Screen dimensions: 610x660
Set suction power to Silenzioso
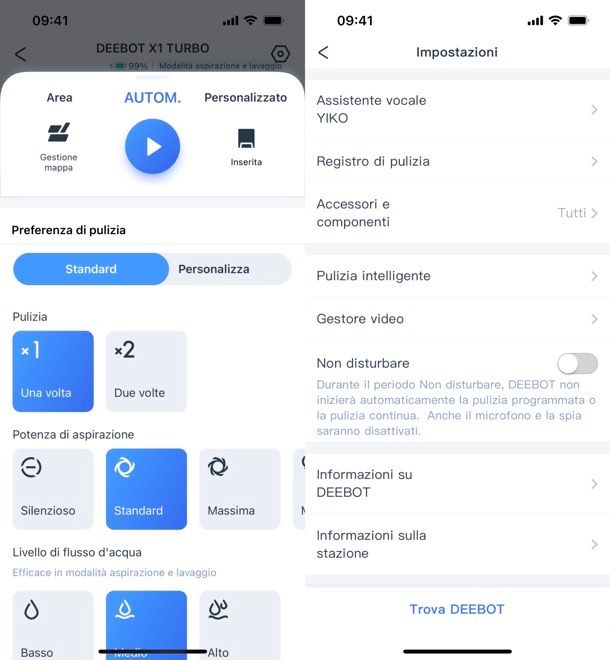[x=53, y=489]
